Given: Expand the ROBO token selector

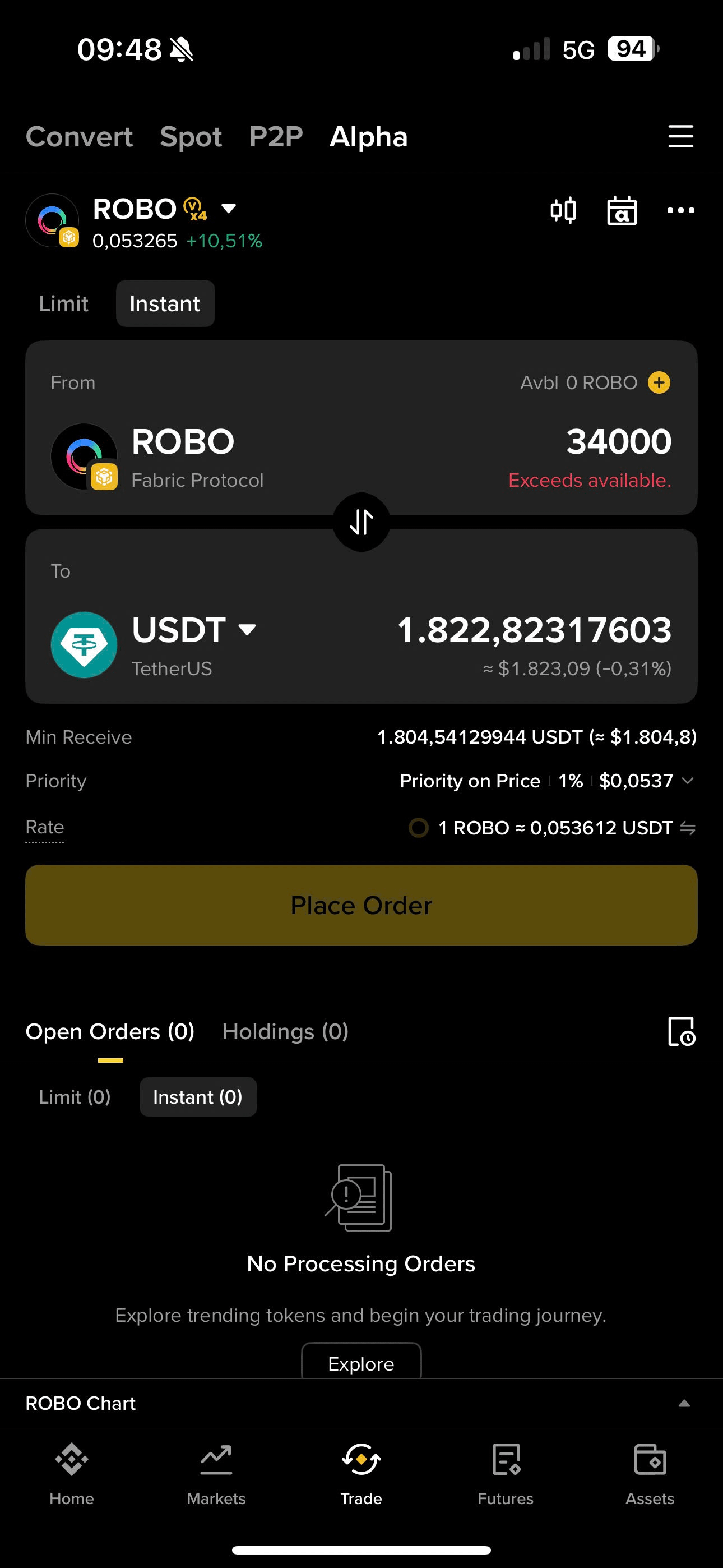Looking at the screenshot, I should 229,209.
